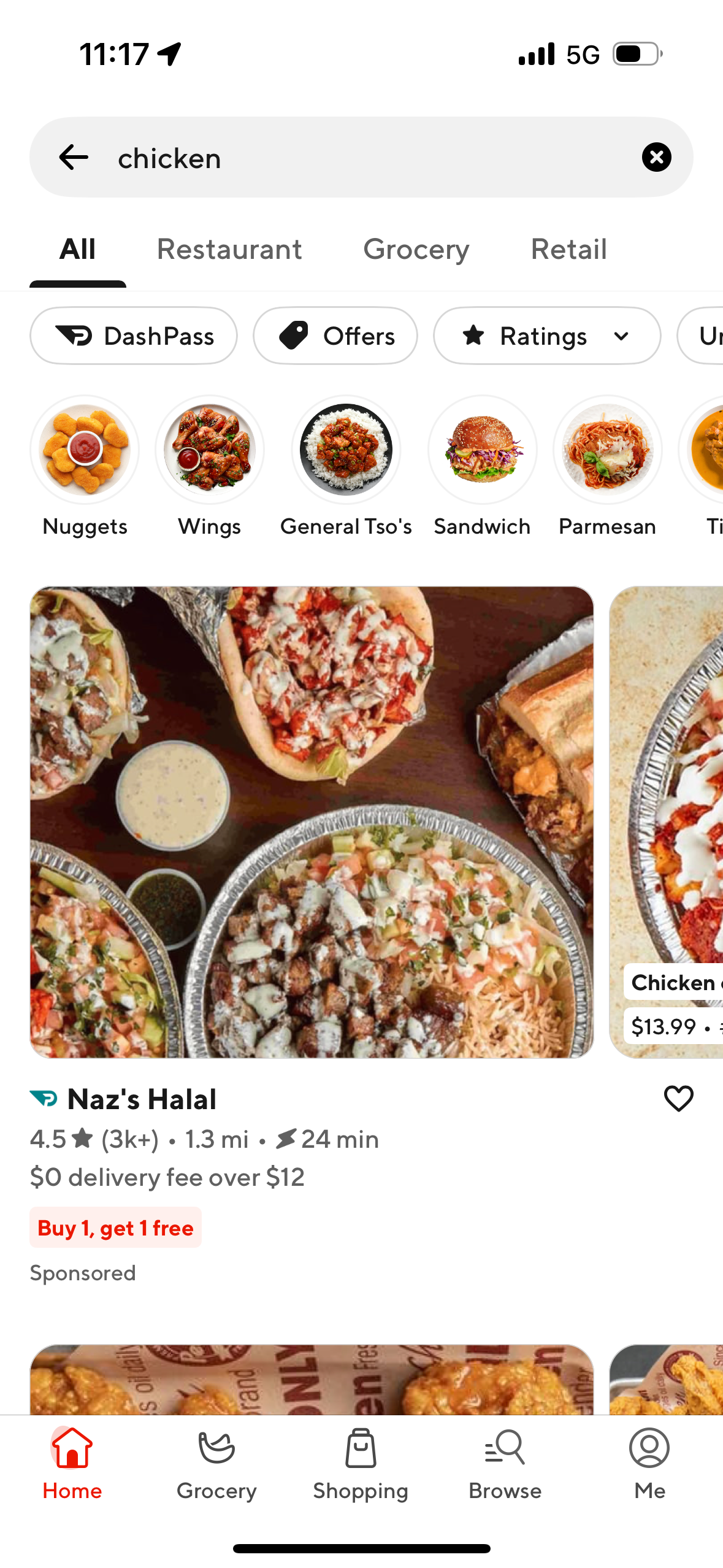The height and width of the screenshot is (1568, 723).
Task: Clear the chicken search text
Action: (657, 157)
